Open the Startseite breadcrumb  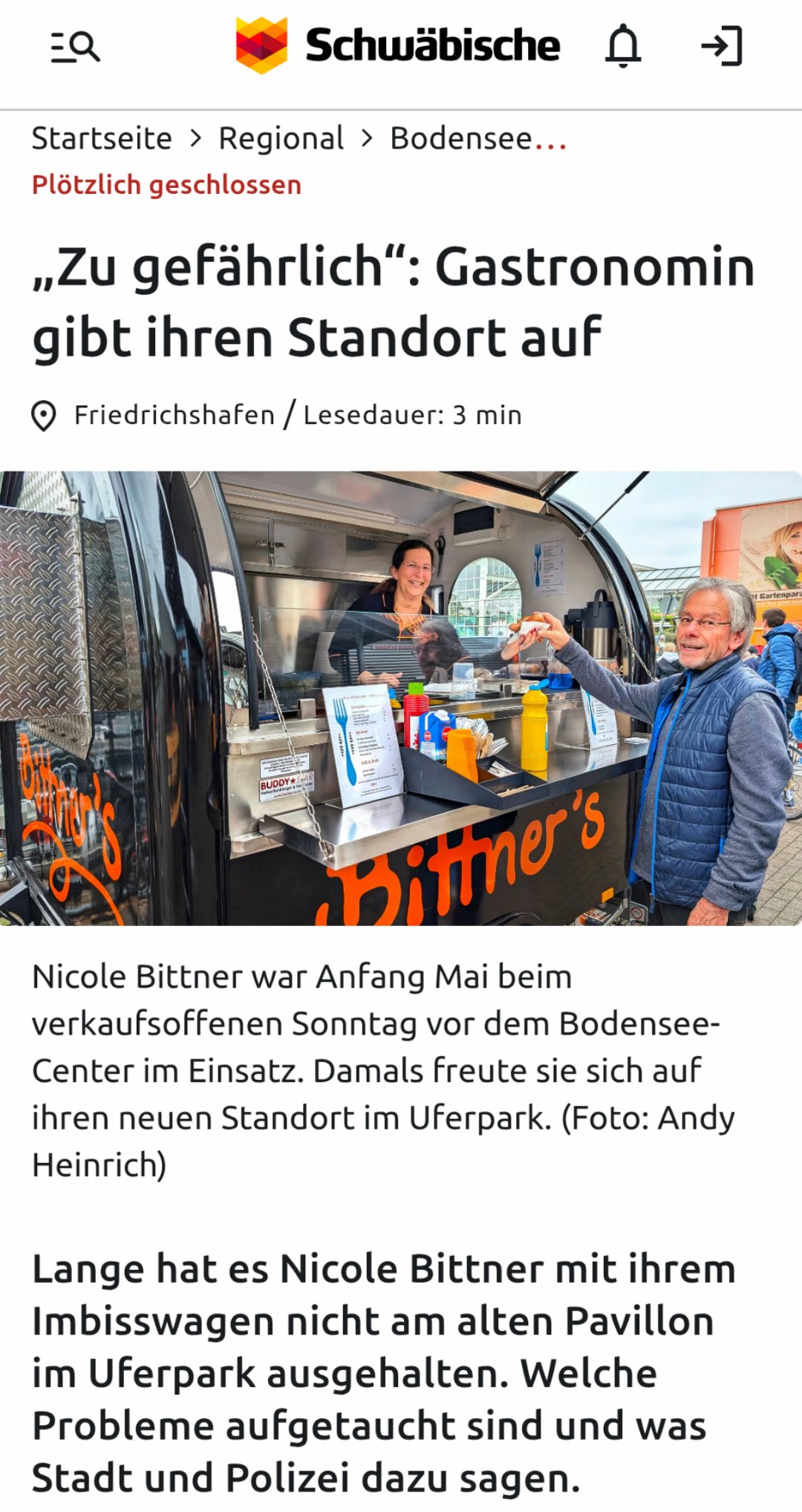[102, 138]
